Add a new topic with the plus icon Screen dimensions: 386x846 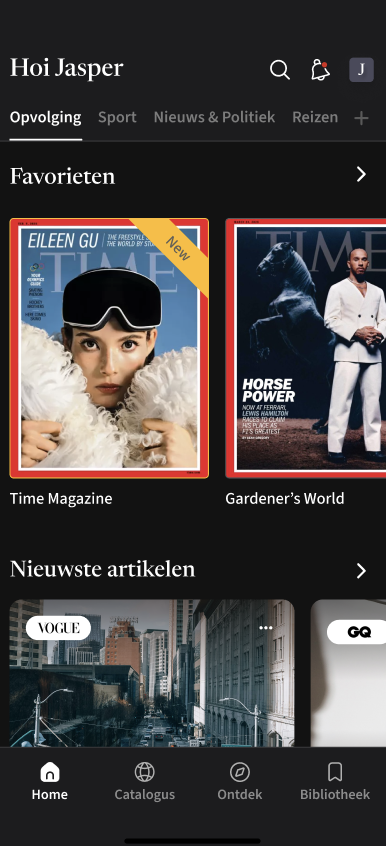[361, 118]
